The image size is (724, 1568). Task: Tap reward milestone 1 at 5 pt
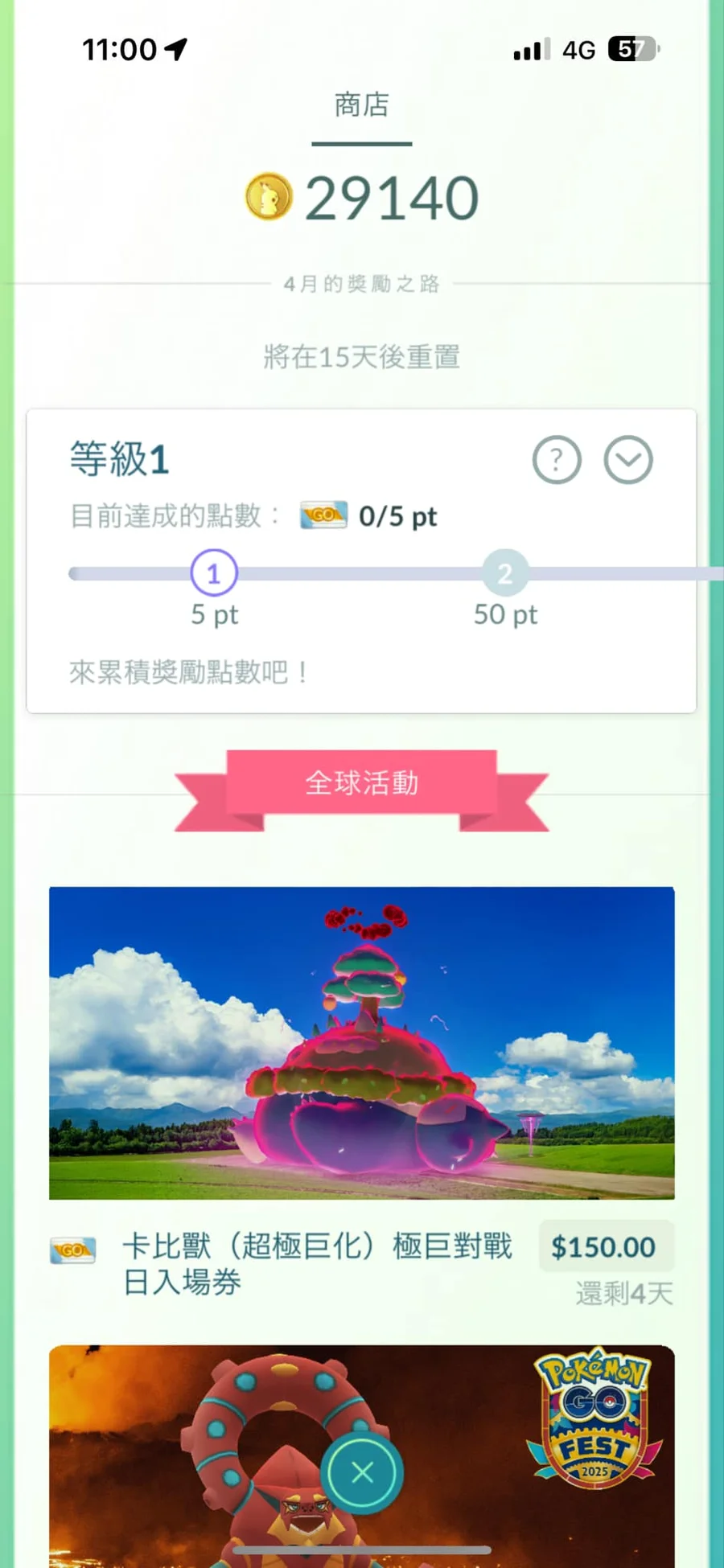point(214,573)
